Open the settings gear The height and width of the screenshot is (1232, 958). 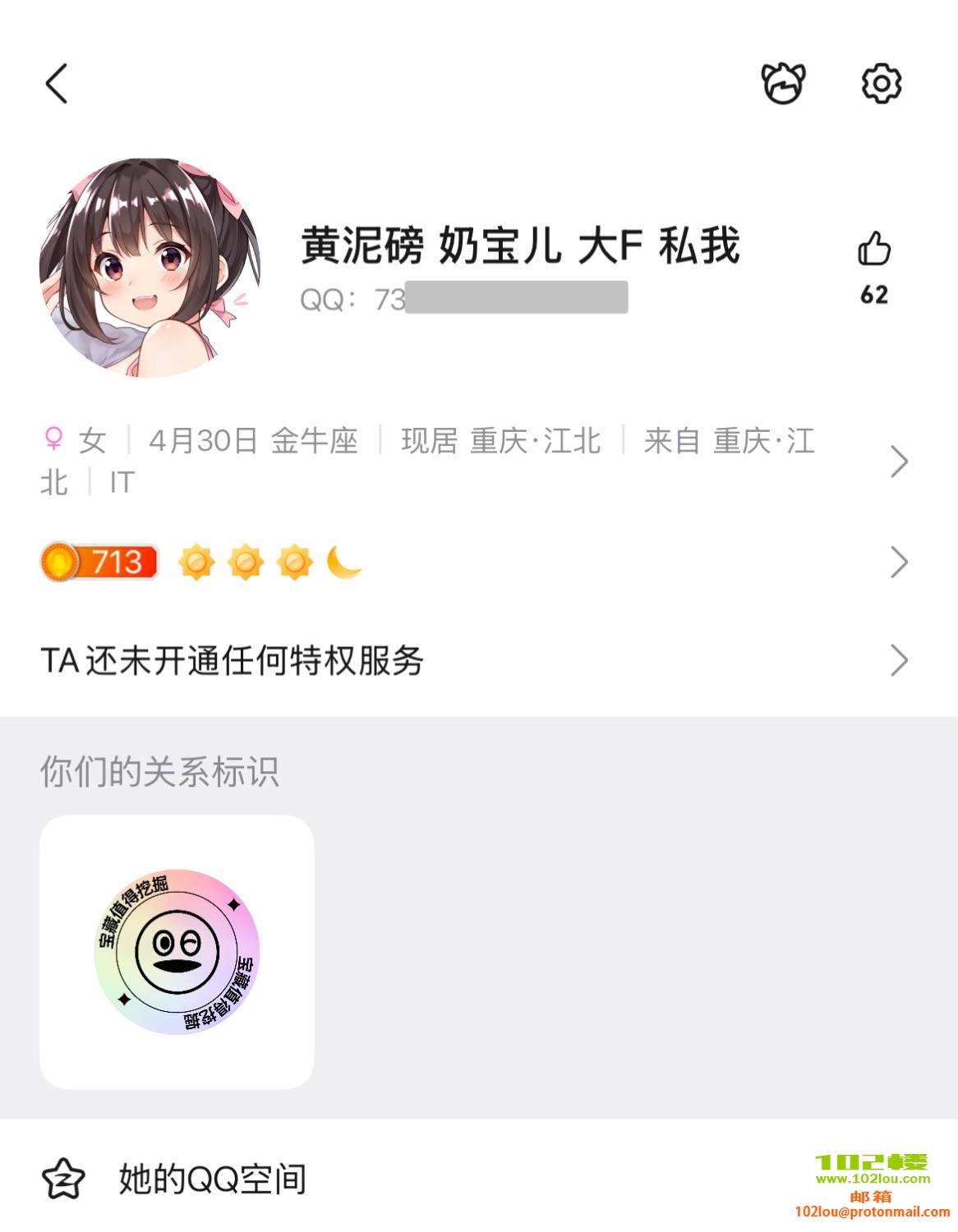pos(881,83)
